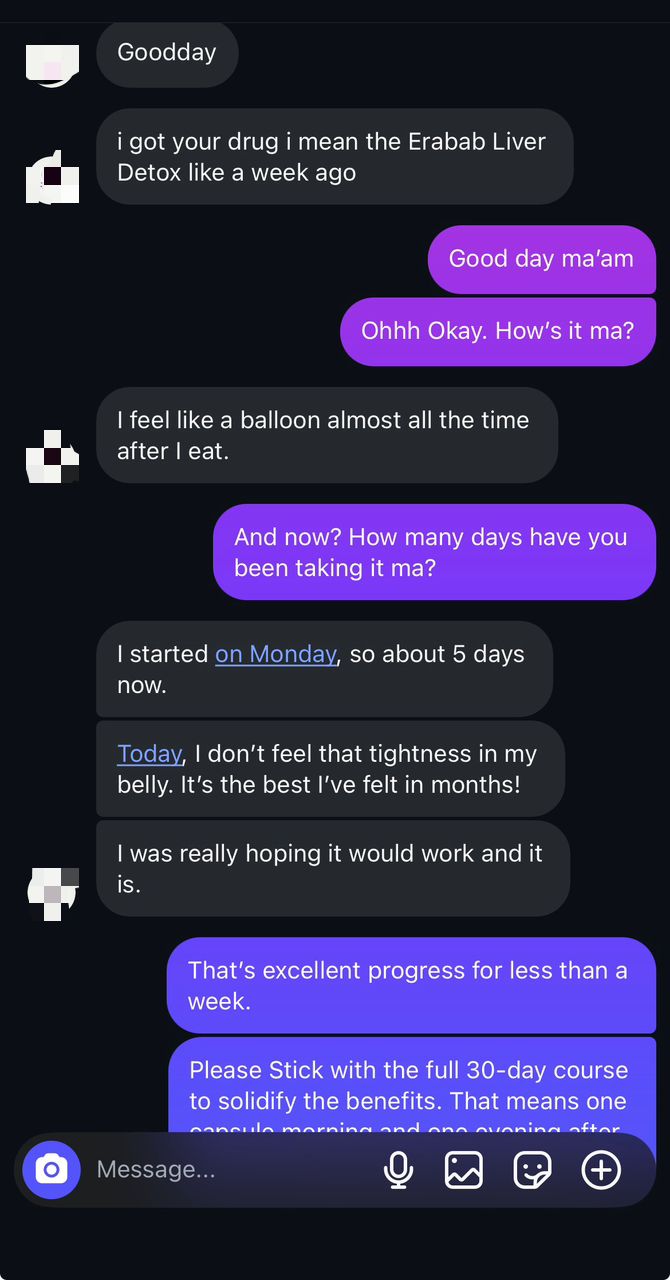This screenshot has height=1280, width=670.
Task: Record a voice message with the microphone
Action: click(398, 1169)
